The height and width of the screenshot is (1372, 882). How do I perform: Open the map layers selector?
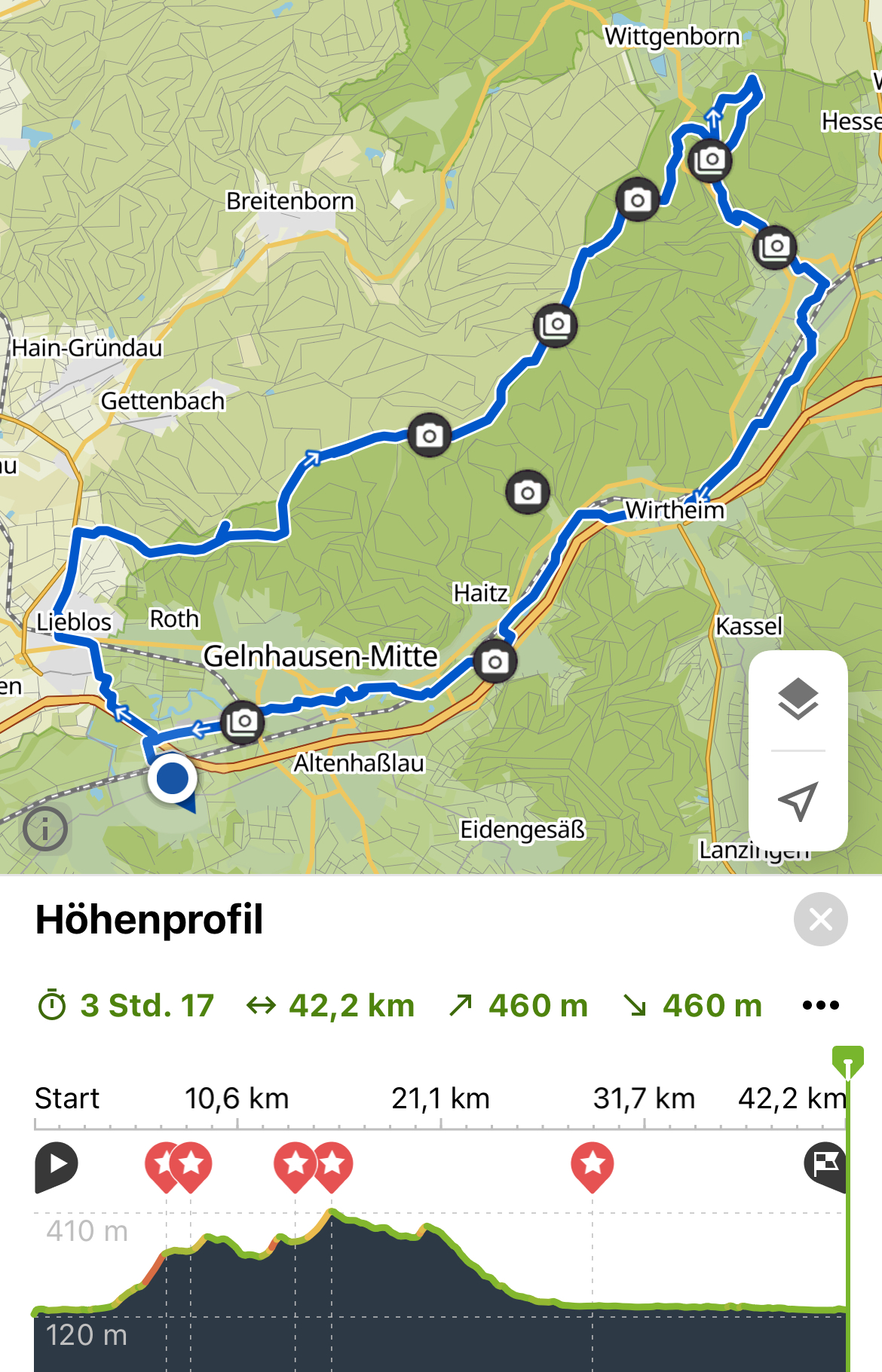click(798, 699)
